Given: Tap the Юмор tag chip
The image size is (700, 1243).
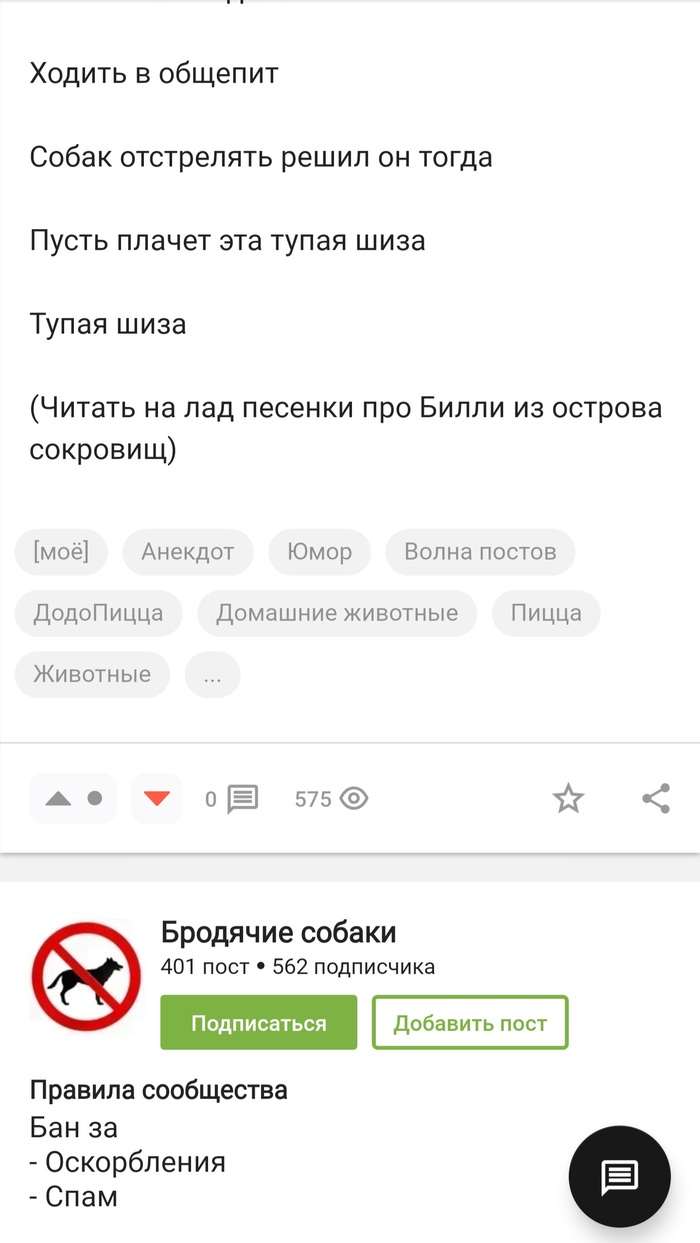Looking at the screenshot, I should pyautogui.click(x=319, y=552).
